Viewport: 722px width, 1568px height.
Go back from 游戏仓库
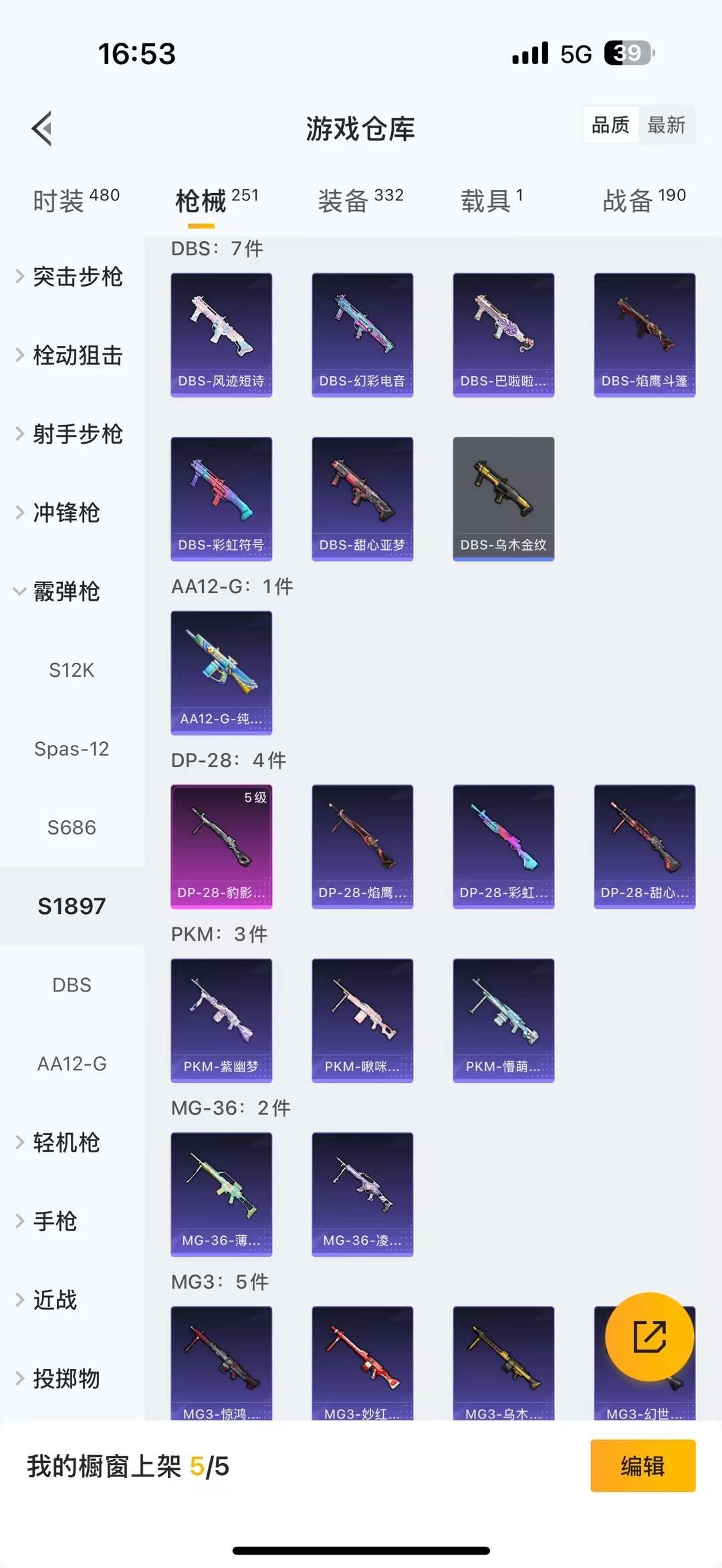pos(42,128)
